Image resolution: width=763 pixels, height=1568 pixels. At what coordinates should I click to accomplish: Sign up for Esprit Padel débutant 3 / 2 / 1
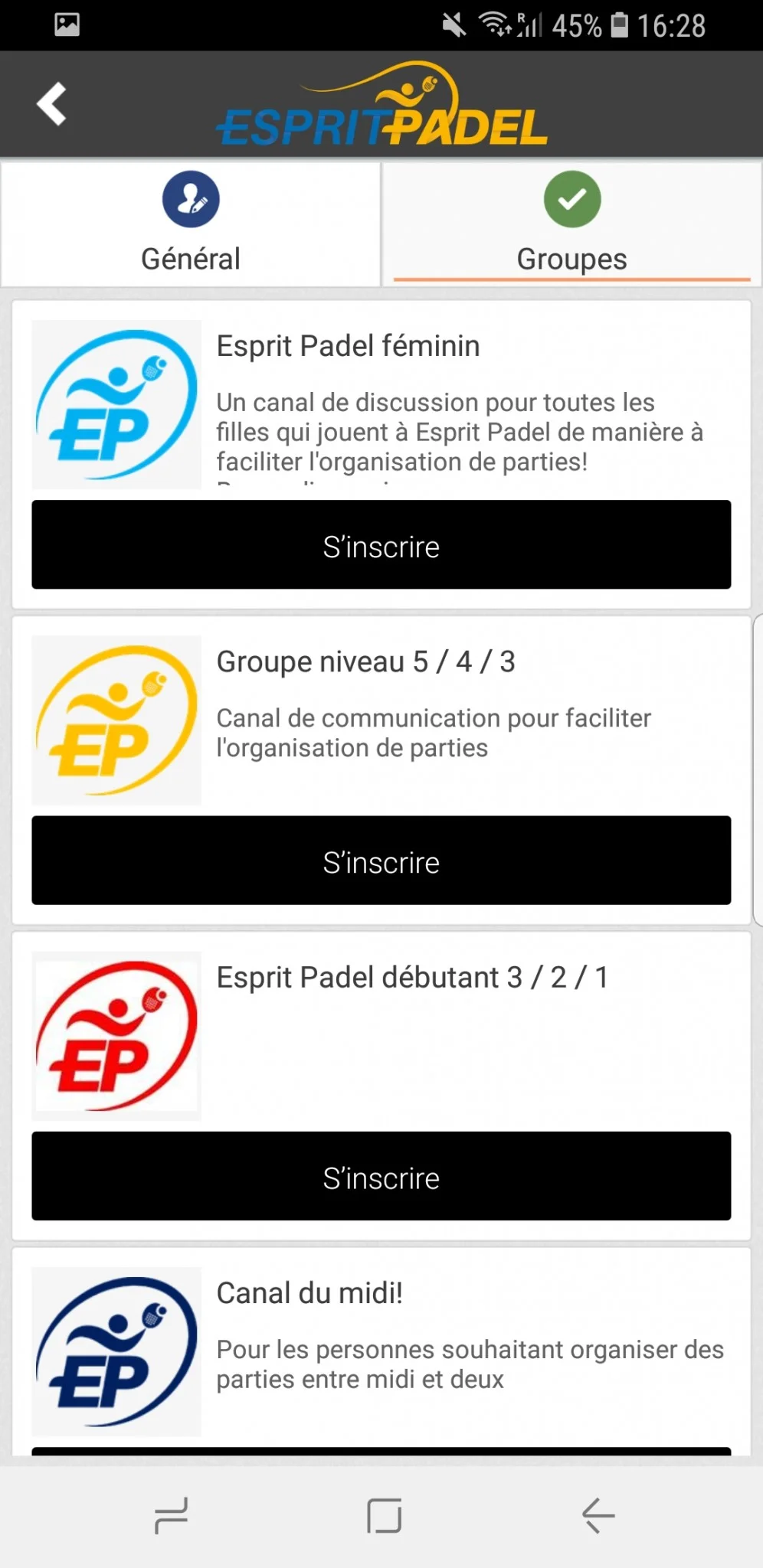[381, 1176]
